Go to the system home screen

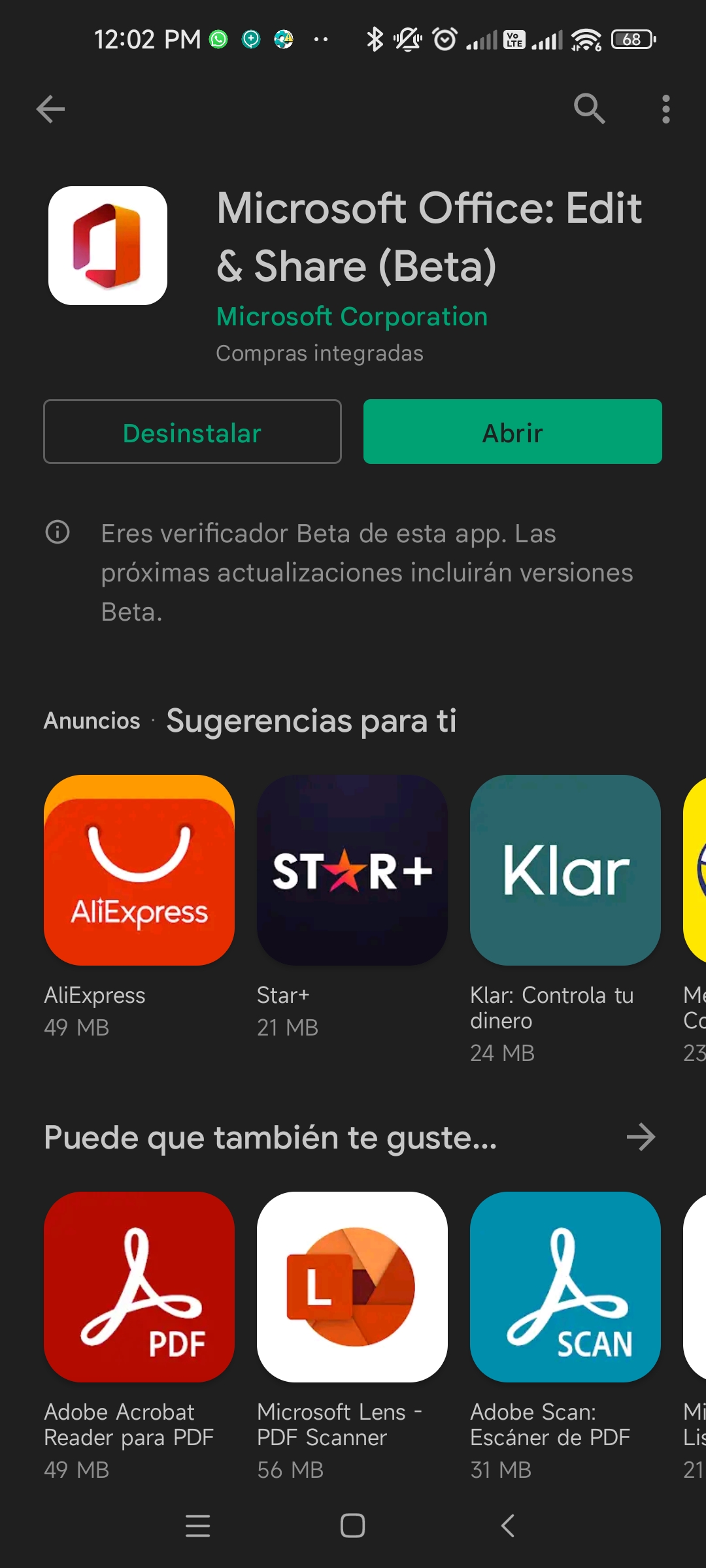(352, 1526)
